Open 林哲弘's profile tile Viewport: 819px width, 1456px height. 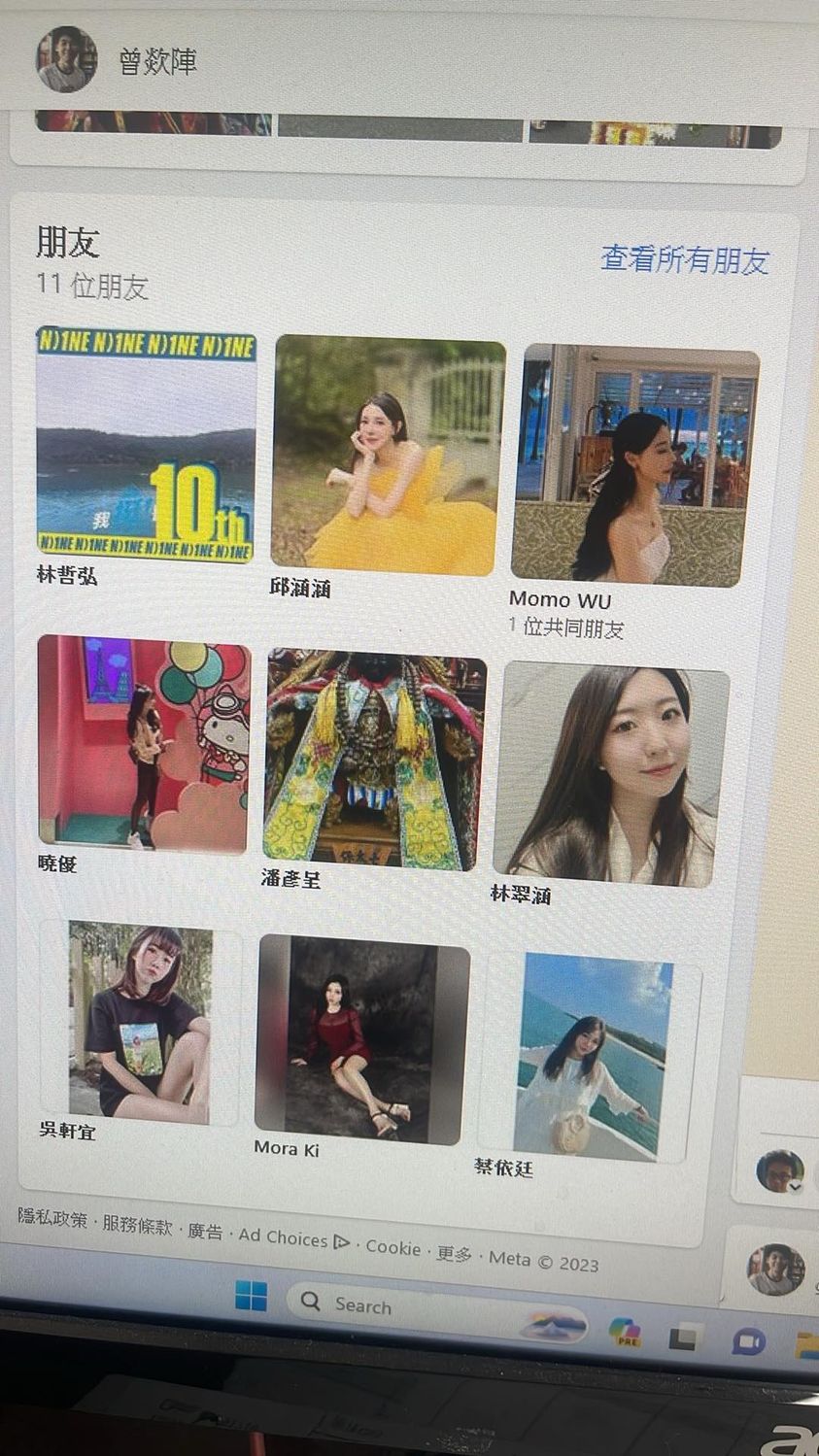(x=146, y=445)
